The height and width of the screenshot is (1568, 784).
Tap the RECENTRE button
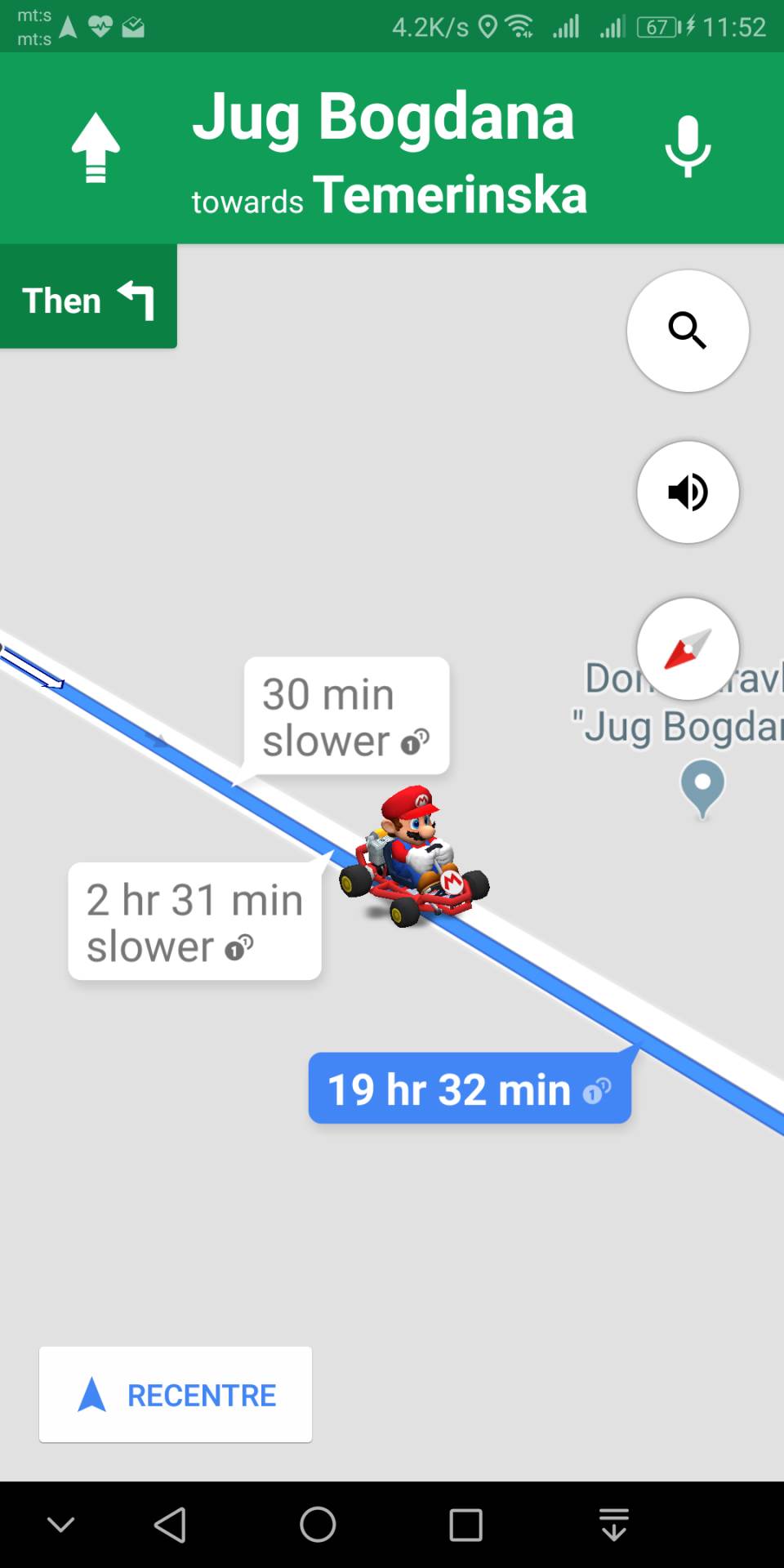[x=176, y=1395]
